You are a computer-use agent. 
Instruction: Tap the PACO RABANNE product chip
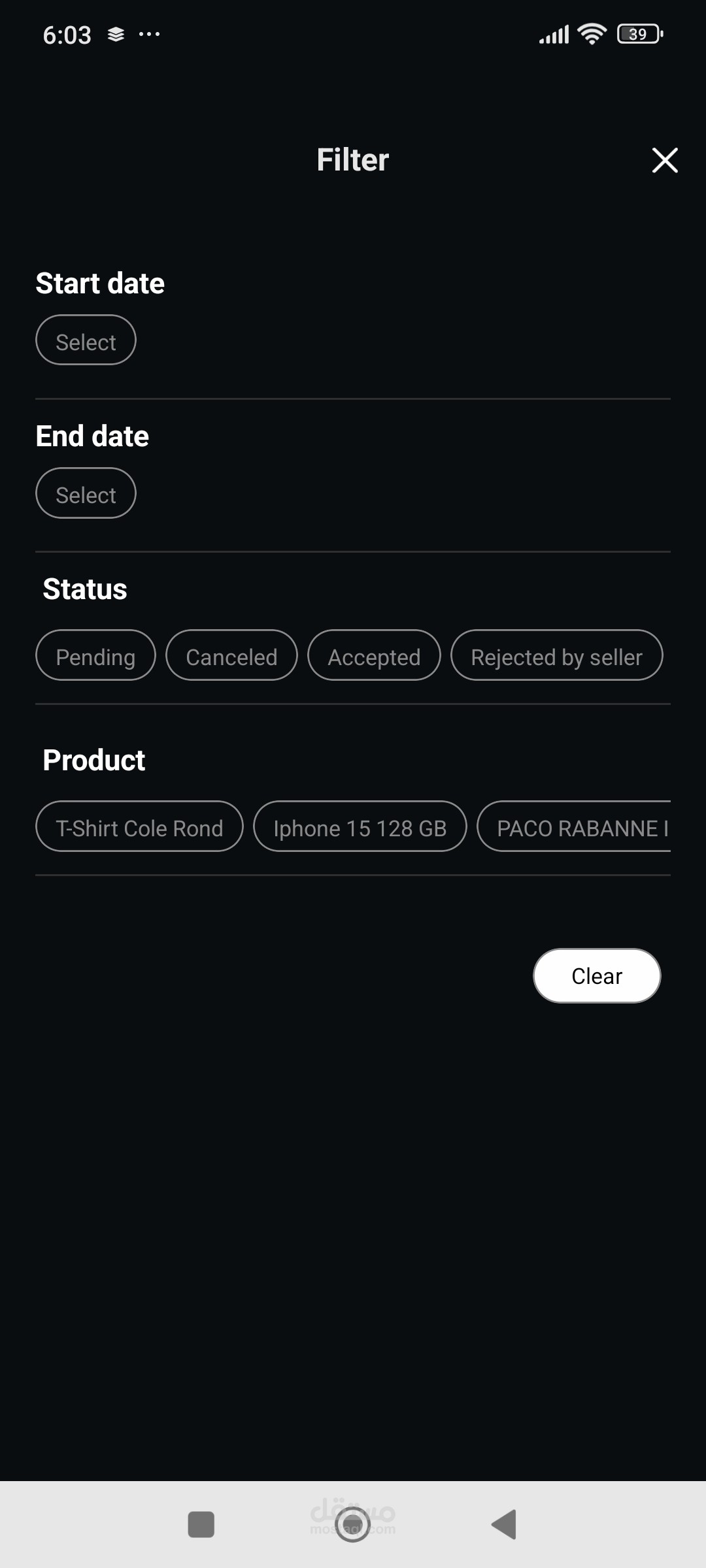[x=574, y=826]
